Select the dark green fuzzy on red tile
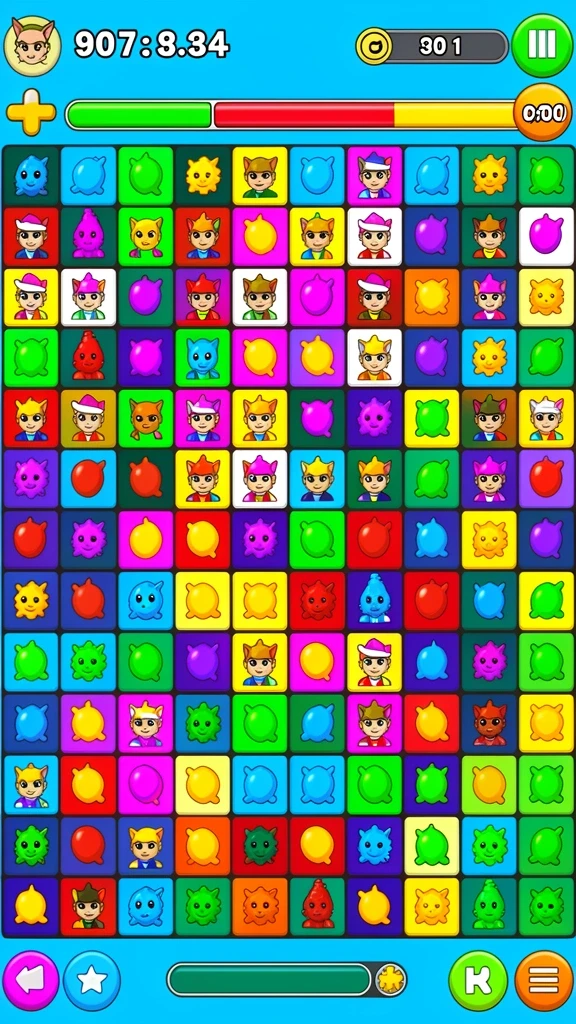576x1024 pixels. click(261, 844)
